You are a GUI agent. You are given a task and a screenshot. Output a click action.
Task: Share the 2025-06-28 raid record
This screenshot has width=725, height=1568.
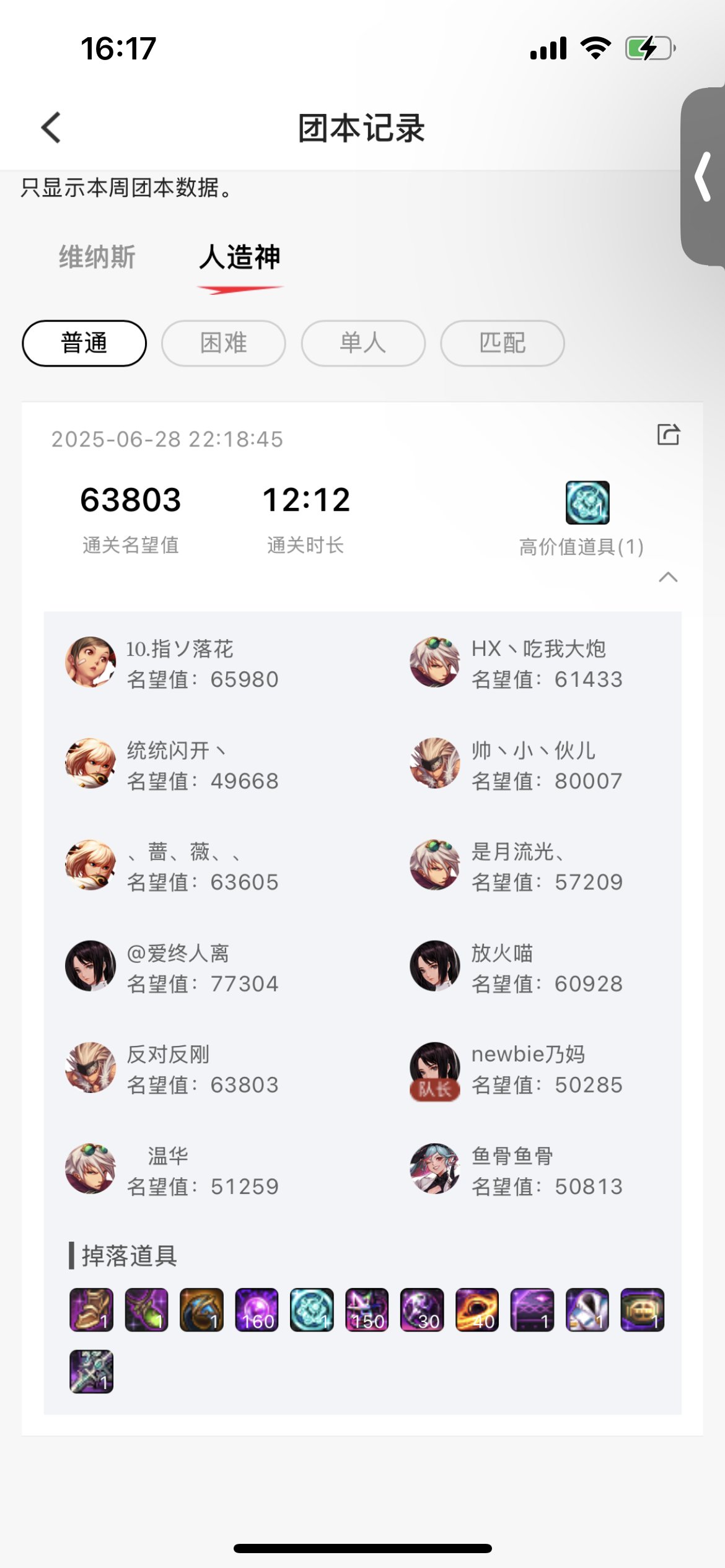coord(668,435)
